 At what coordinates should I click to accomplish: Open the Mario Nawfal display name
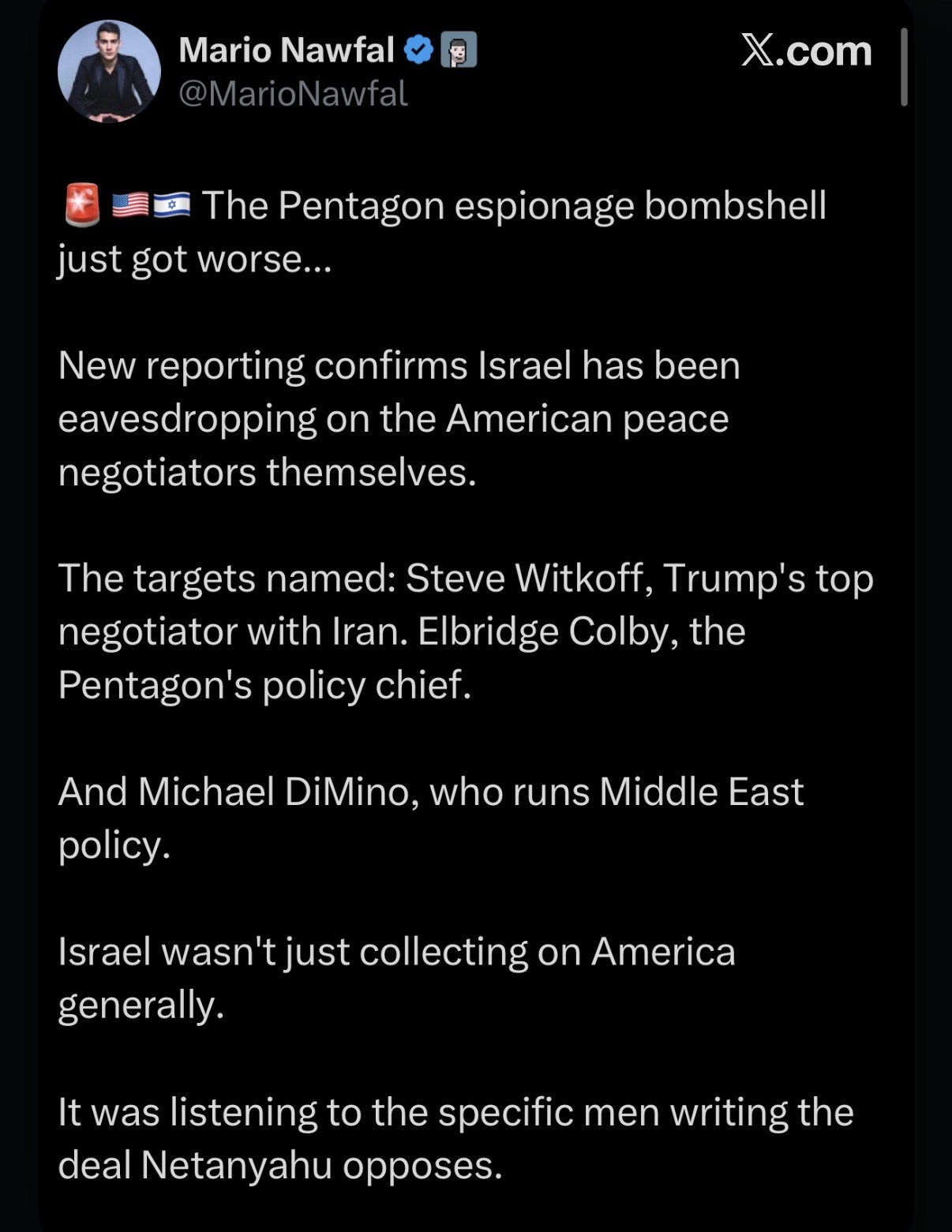tap(286, 51)
